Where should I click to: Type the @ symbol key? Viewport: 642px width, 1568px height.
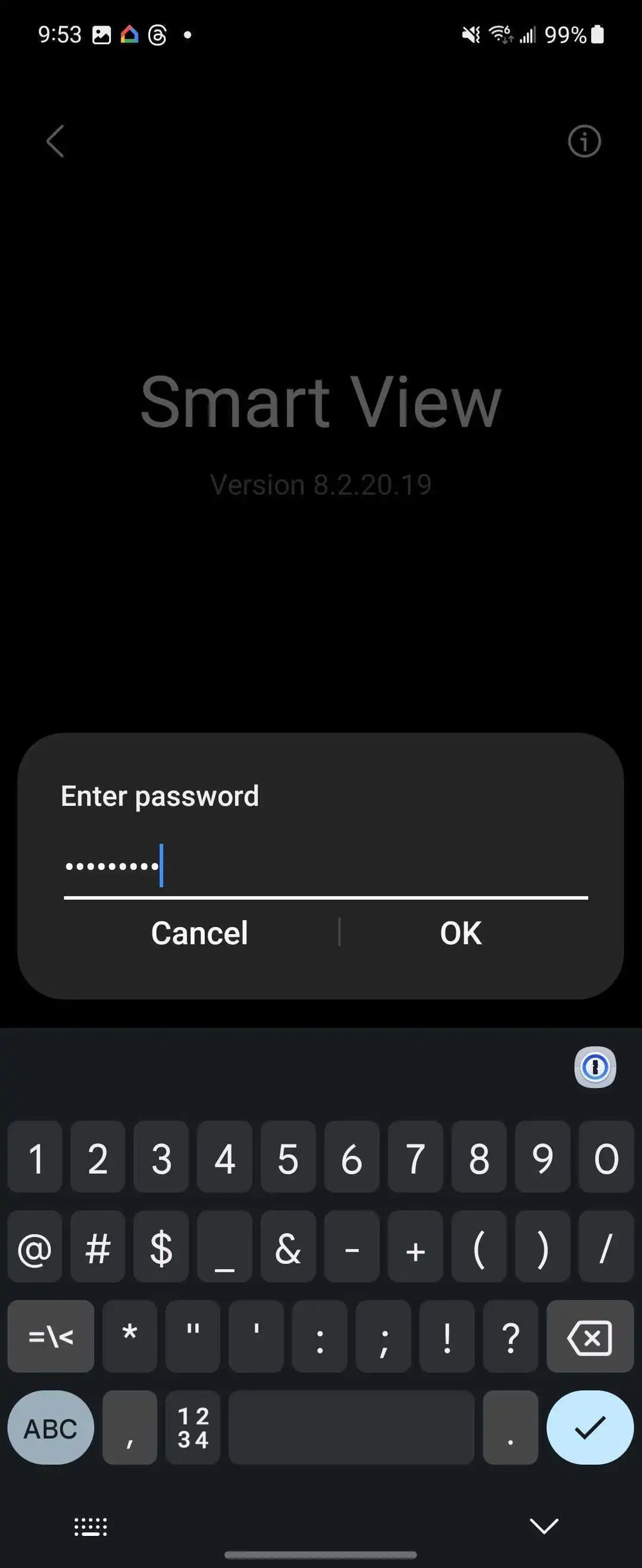coord(35,1248)
